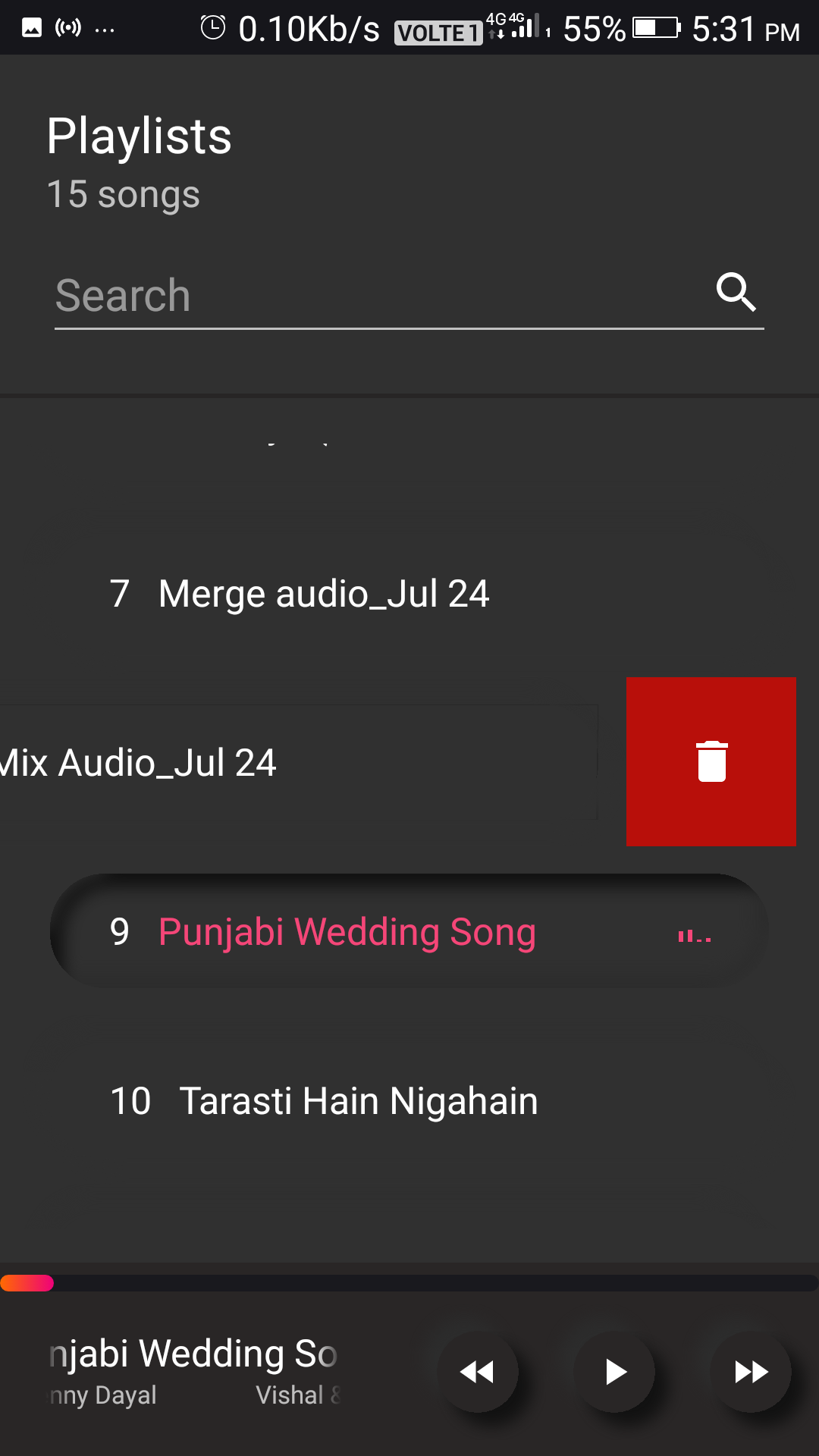Viewport: 819px width, 1456px height.
Task: Tap the hotspot broadcast icon in status bar
Action: tap(68, 27)
